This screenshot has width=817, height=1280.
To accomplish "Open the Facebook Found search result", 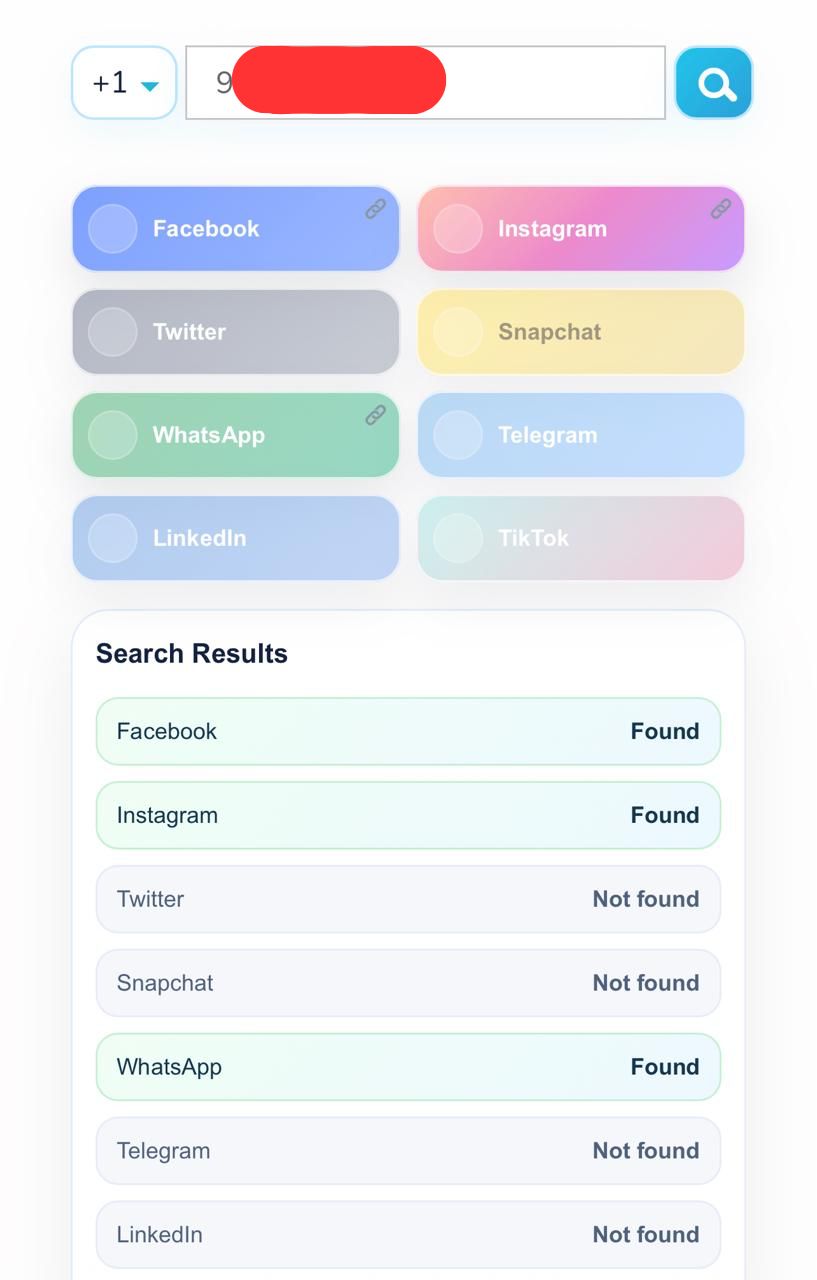I will pos(408,732).
